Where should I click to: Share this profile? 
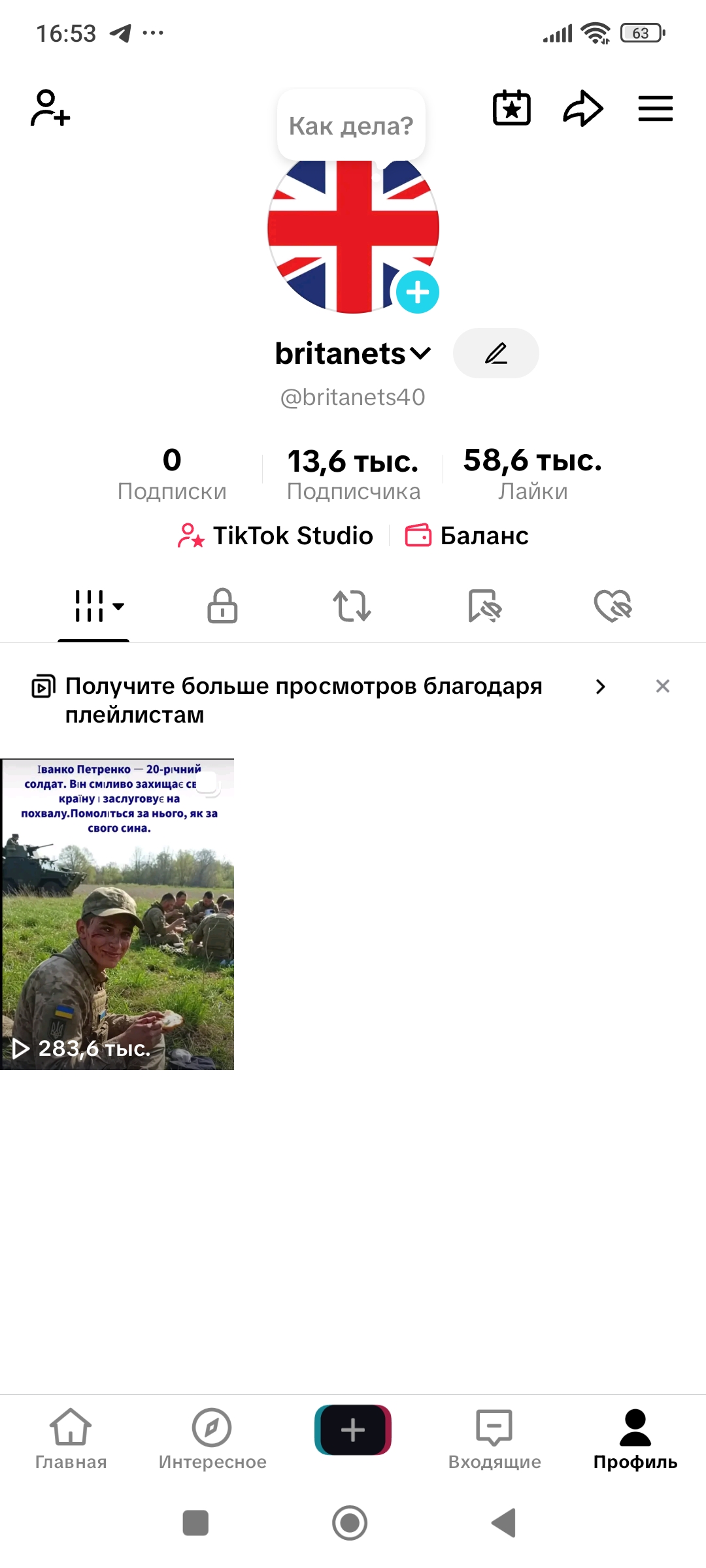582,108
